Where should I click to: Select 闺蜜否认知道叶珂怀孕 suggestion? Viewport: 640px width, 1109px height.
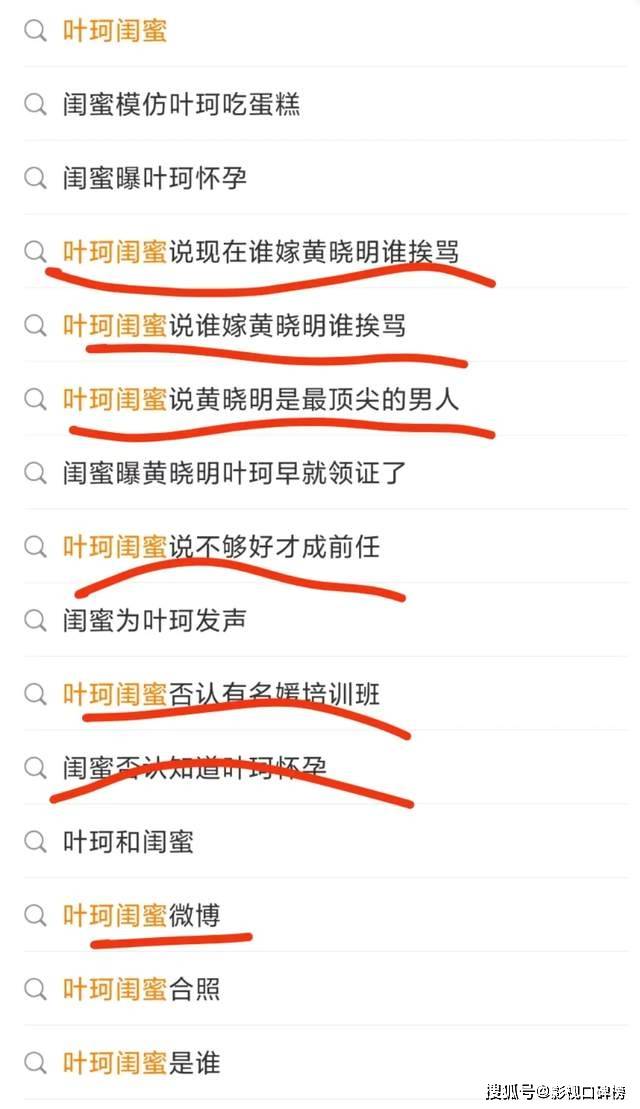pyautogui.click(x=194, y=768)
